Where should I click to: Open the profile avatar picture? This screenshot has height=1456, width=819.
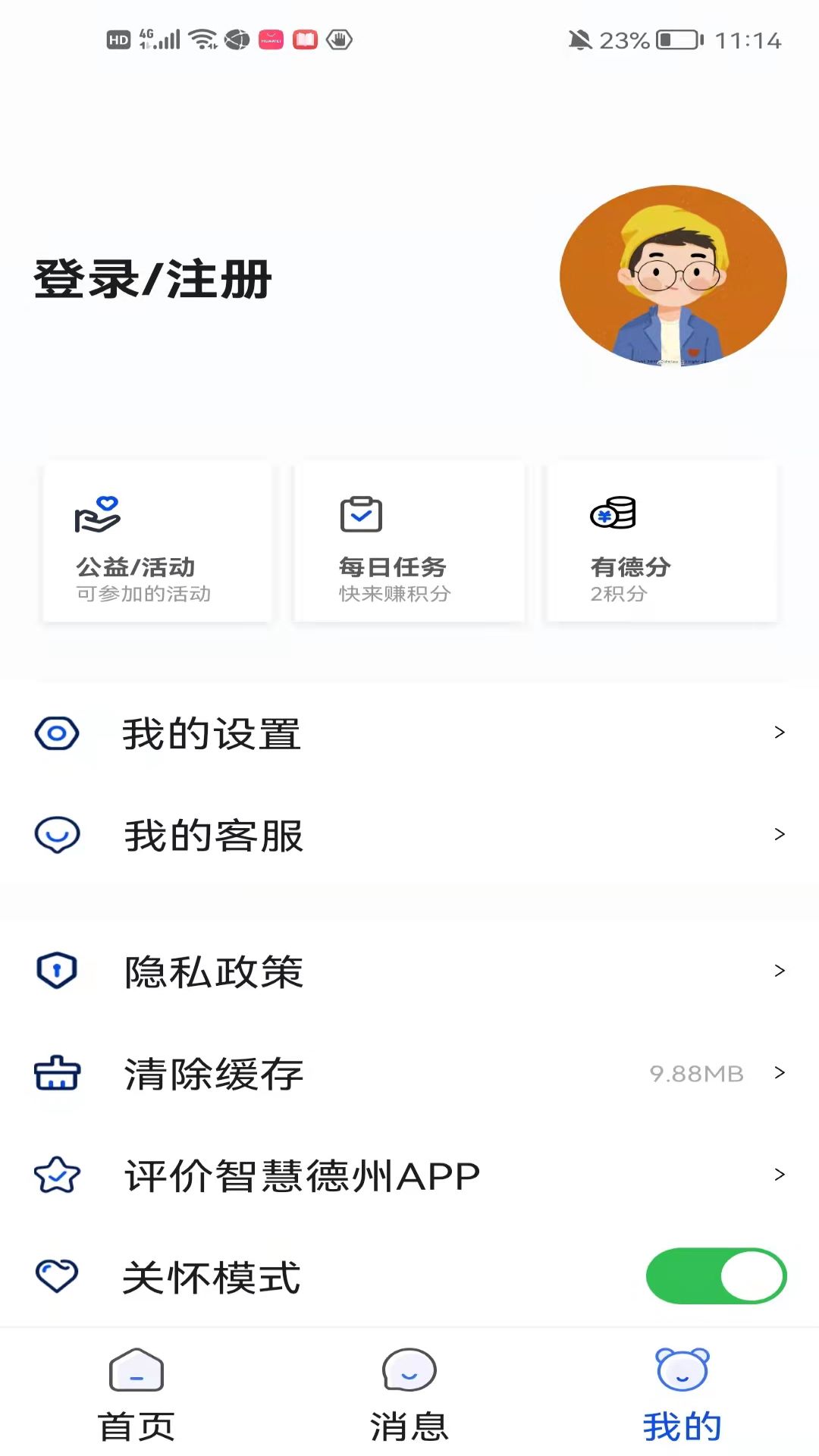pyautogui.click(x=673, y=276)
